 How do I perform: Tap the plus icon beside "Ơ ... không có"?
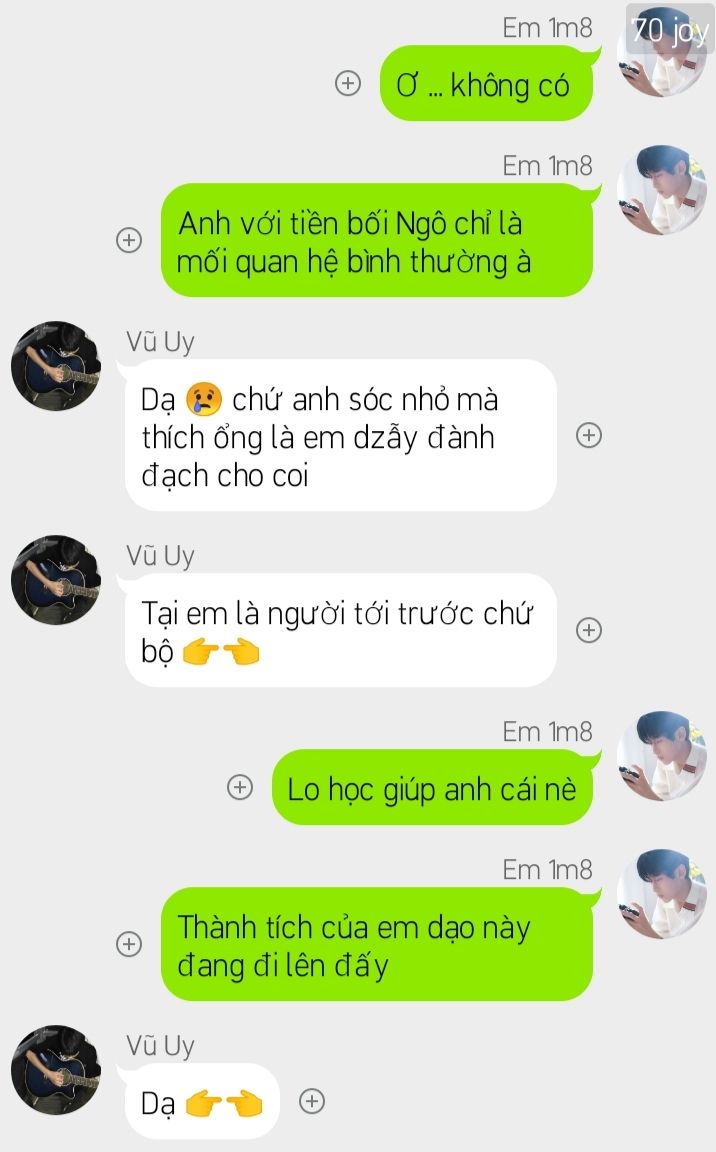[x=348, y=83]
